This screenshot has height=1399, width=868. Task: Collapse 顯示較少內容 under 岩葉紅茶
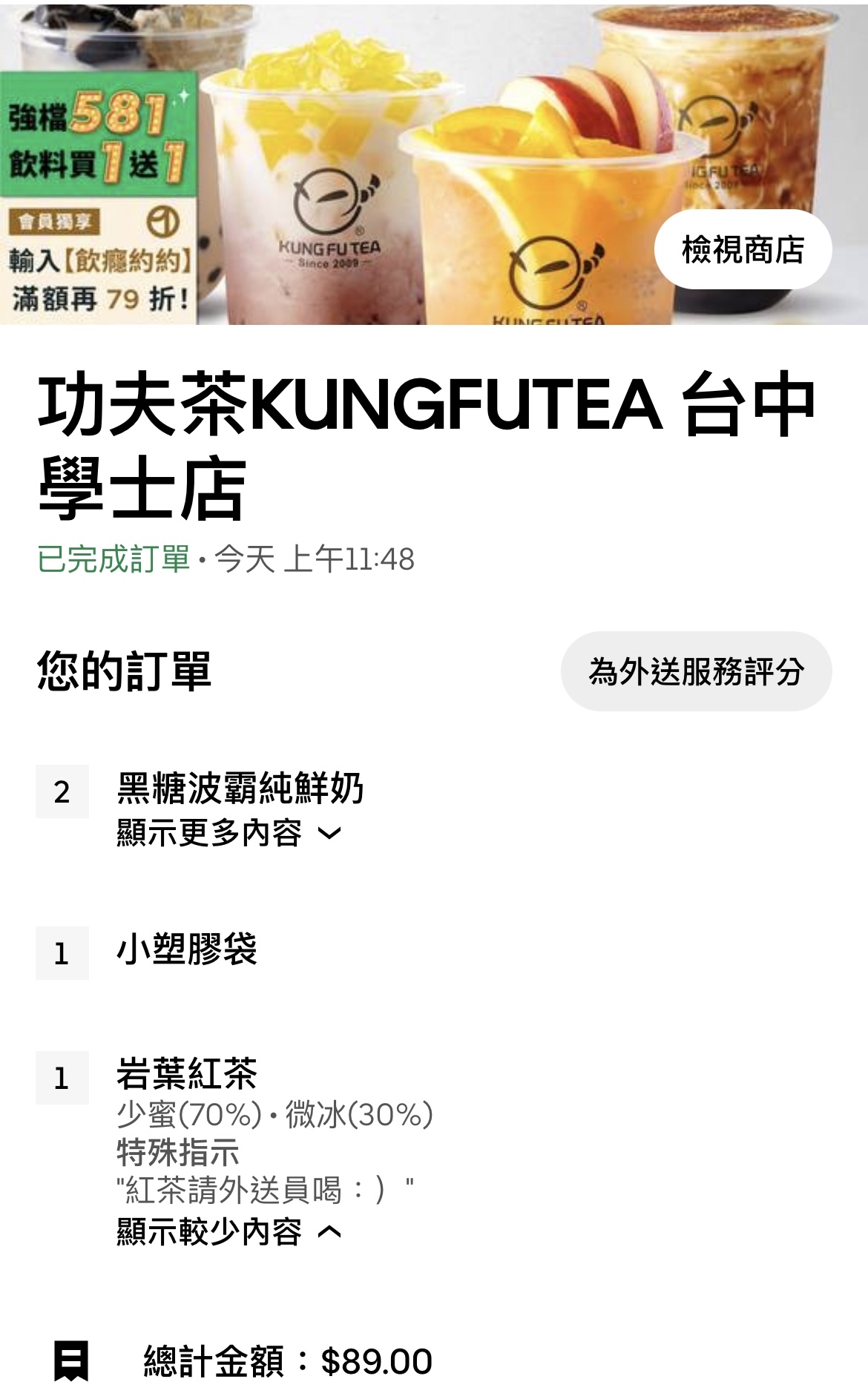(x=228, y=1232)
